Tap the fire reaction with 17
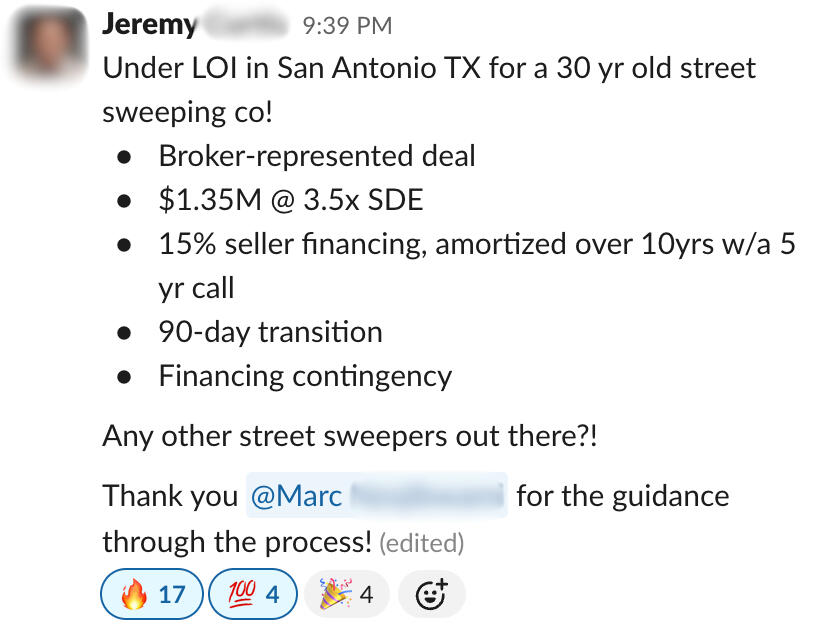Screen dimensions: 818x630 [152, 595]
